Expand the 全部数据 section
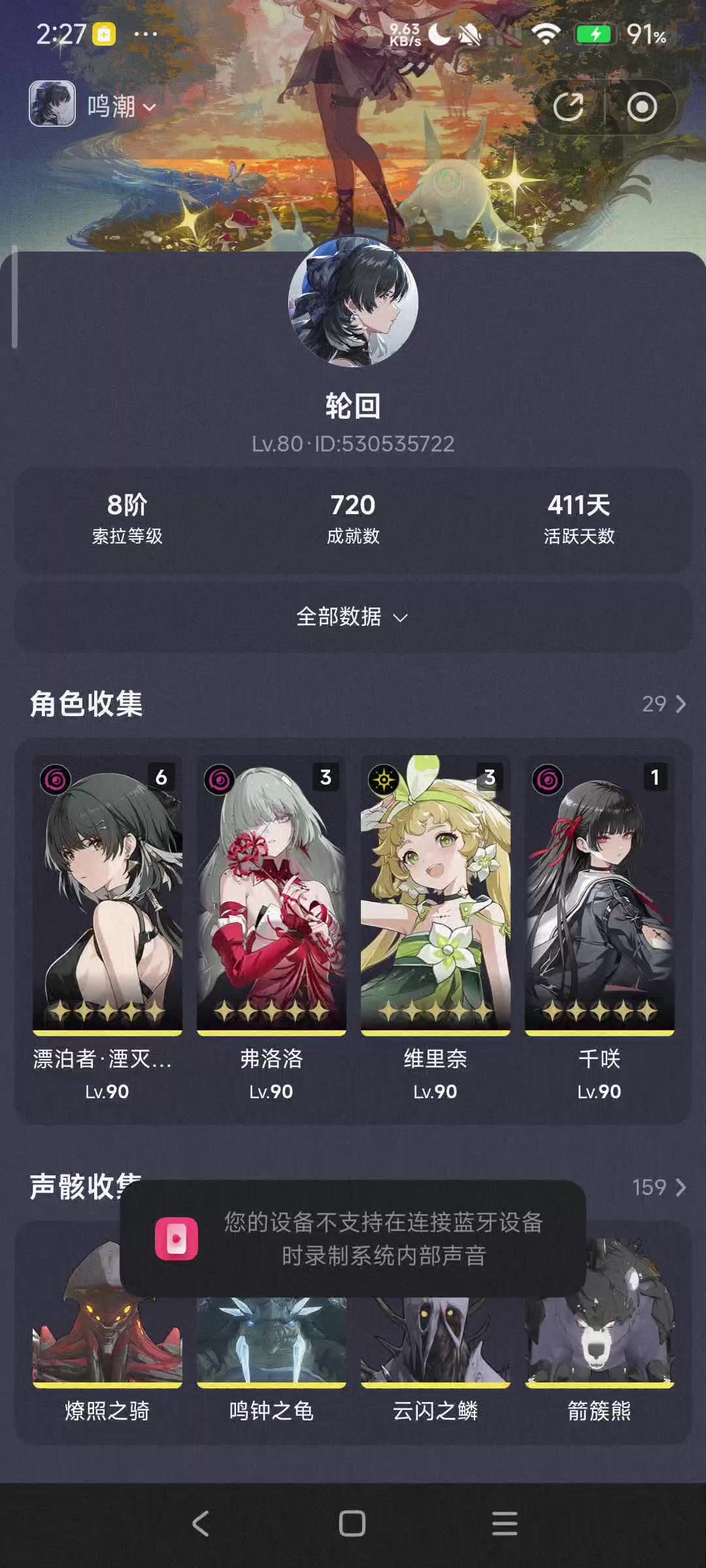Image resolution: width=706 pixels, height=1568 pixels. click(x=353, y=617)
